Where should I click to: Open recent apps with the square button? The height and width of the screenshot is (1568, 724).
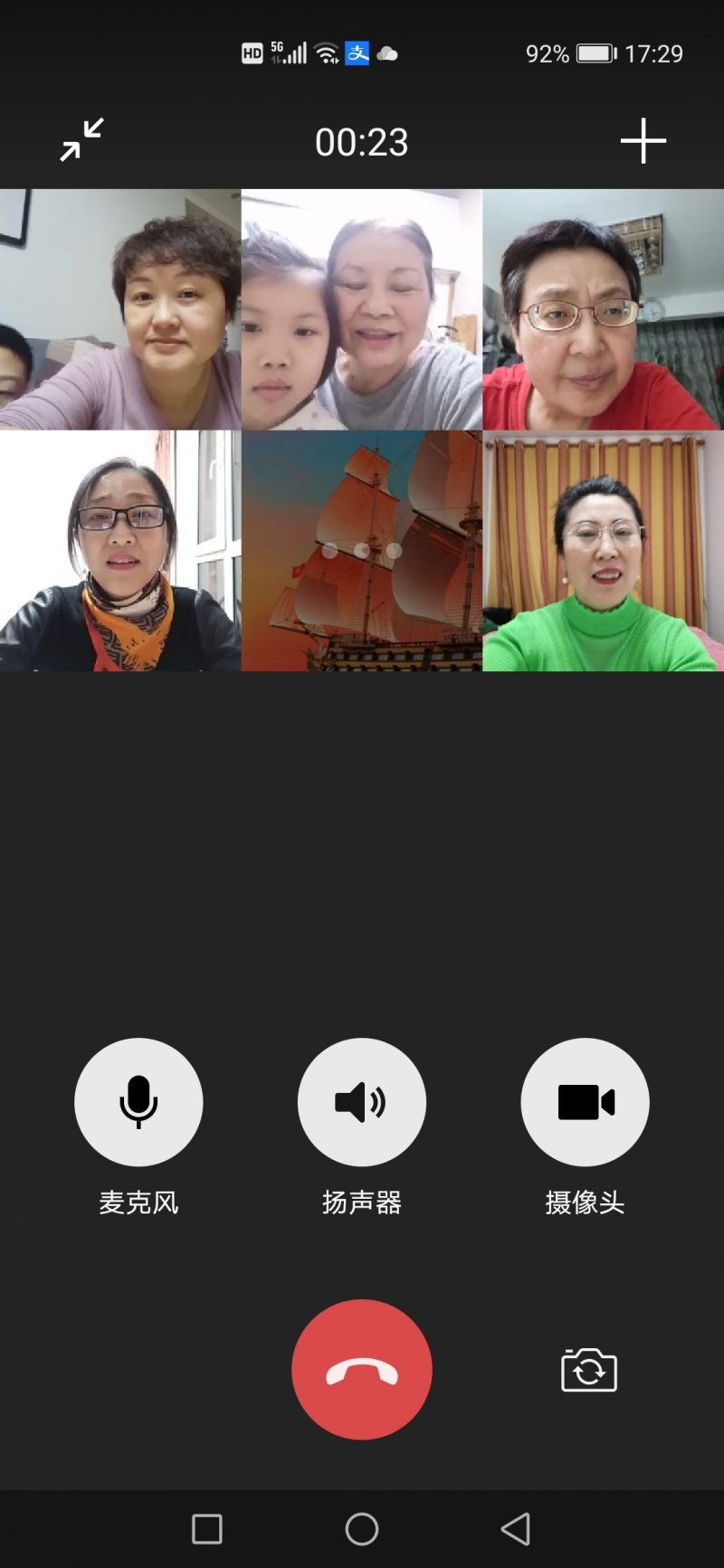207,1529
